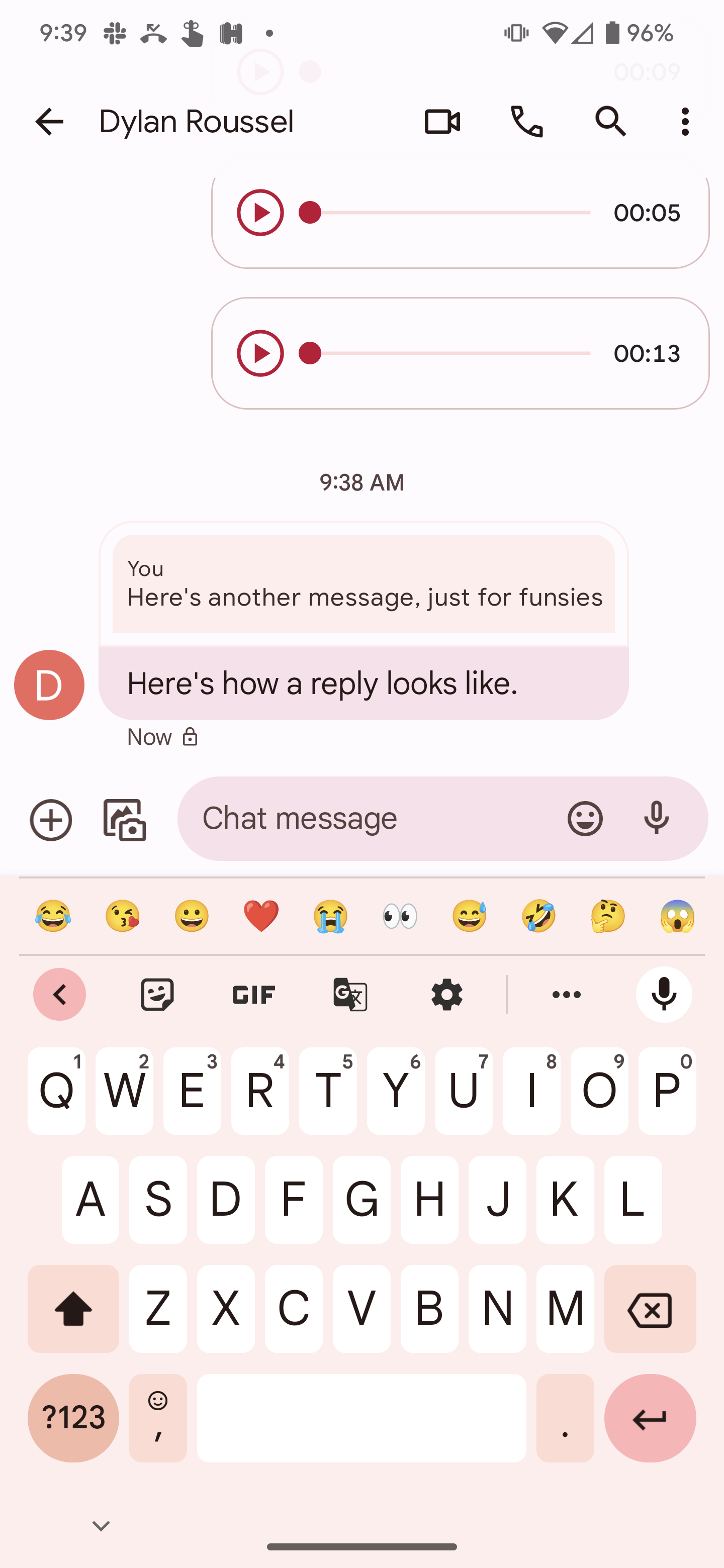Open the conversation overflow menu
Image resolution: width=724 pixels, height=1568 pixels.
[685, 122]
